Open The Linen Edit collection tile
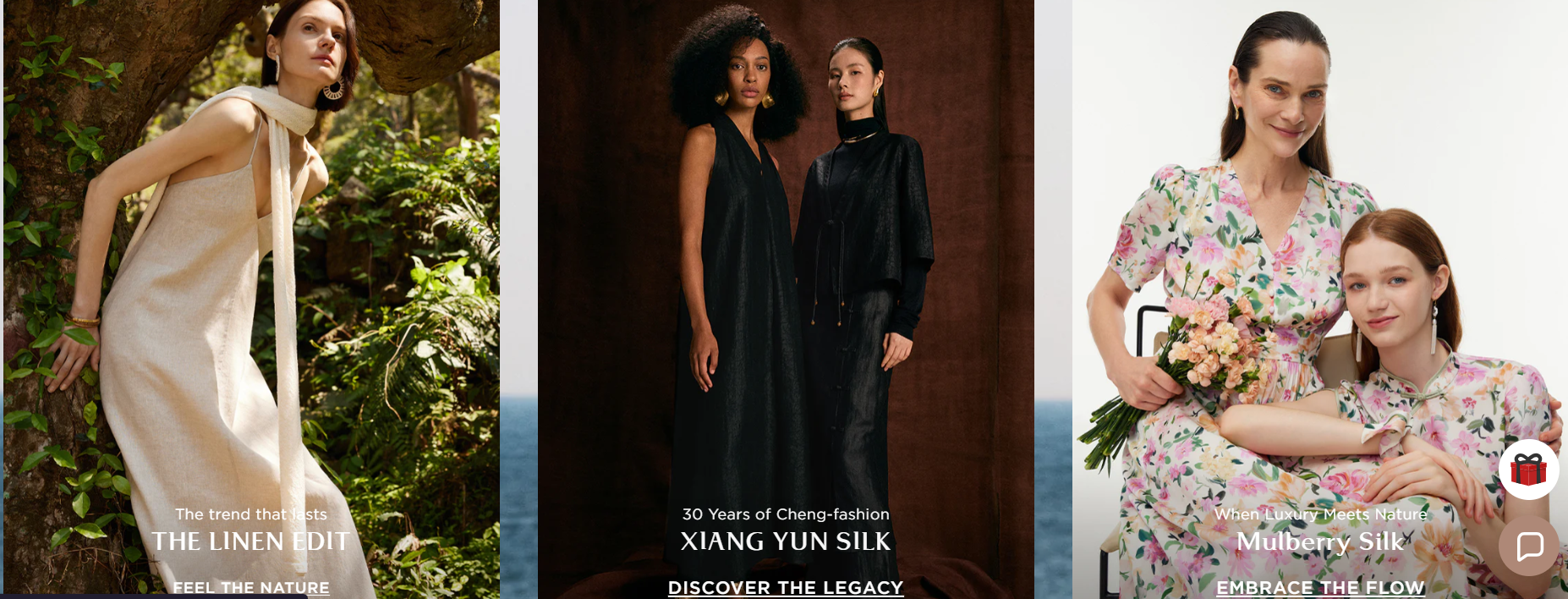Image resolution: width=1568 pixels, height=599 pixels. click(x=250, y=296)
